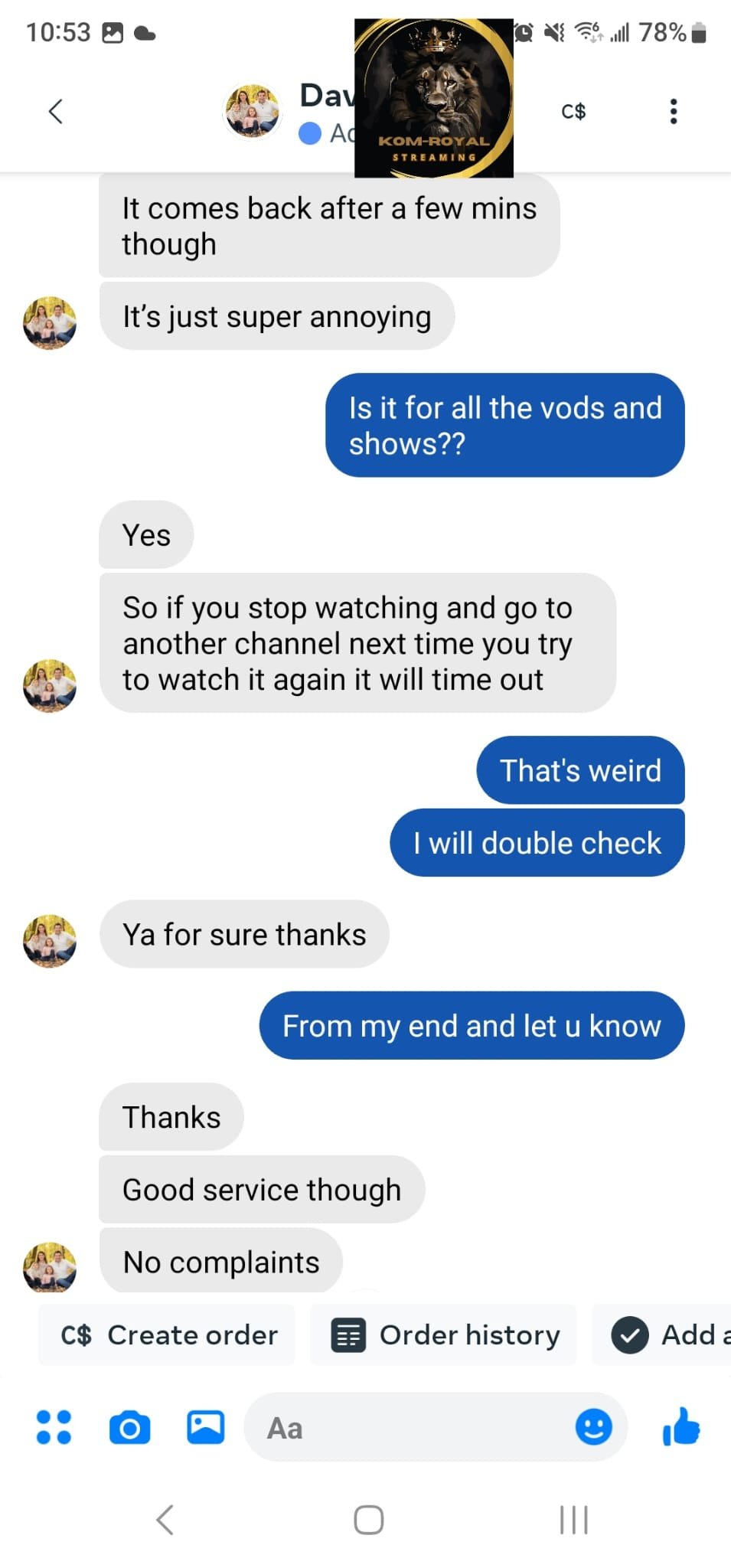Go back to the chat list

[55, 112]
